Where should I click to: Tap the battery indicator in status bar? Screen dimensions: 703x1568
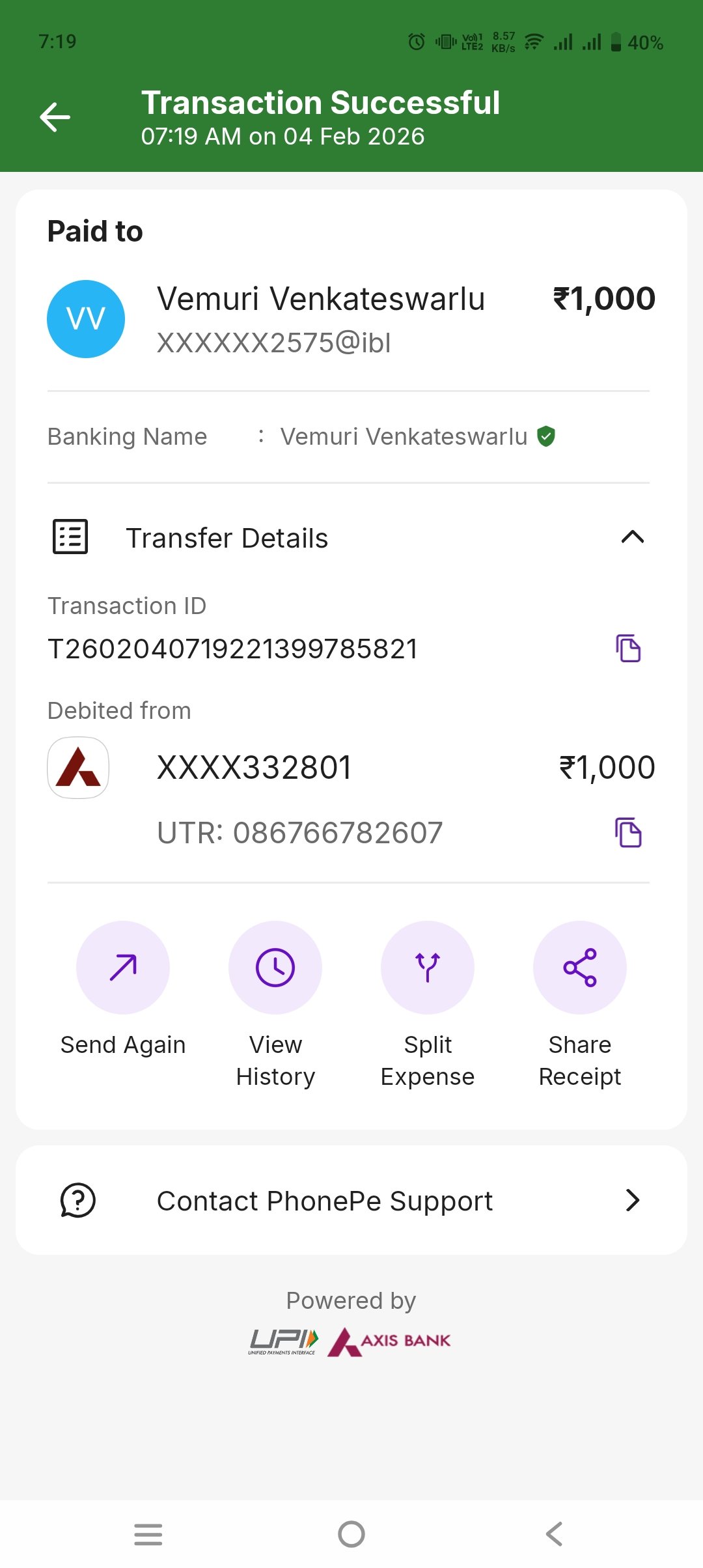[x=615, y=42]
